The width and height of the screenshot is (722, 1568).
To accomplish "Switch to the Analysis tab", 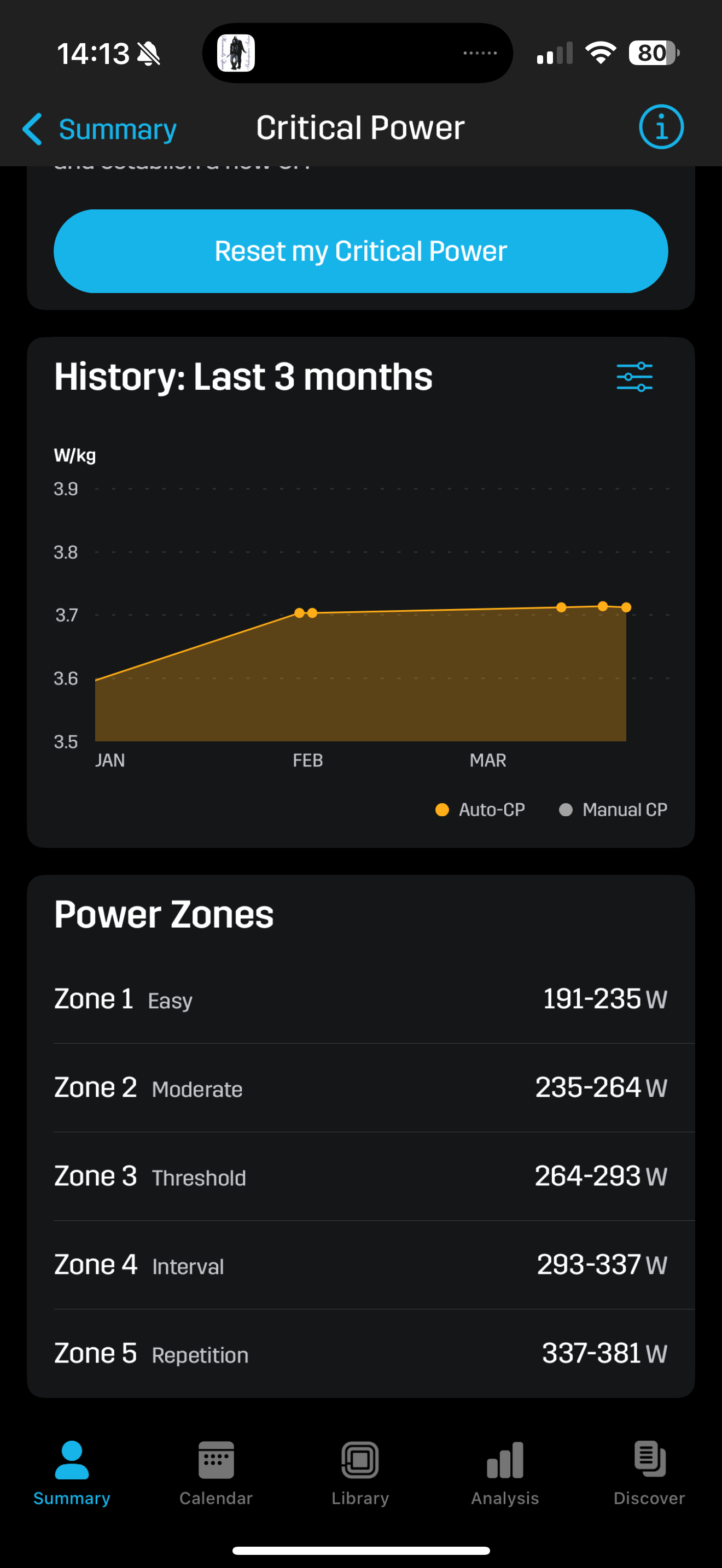I will pos(505,1472).
